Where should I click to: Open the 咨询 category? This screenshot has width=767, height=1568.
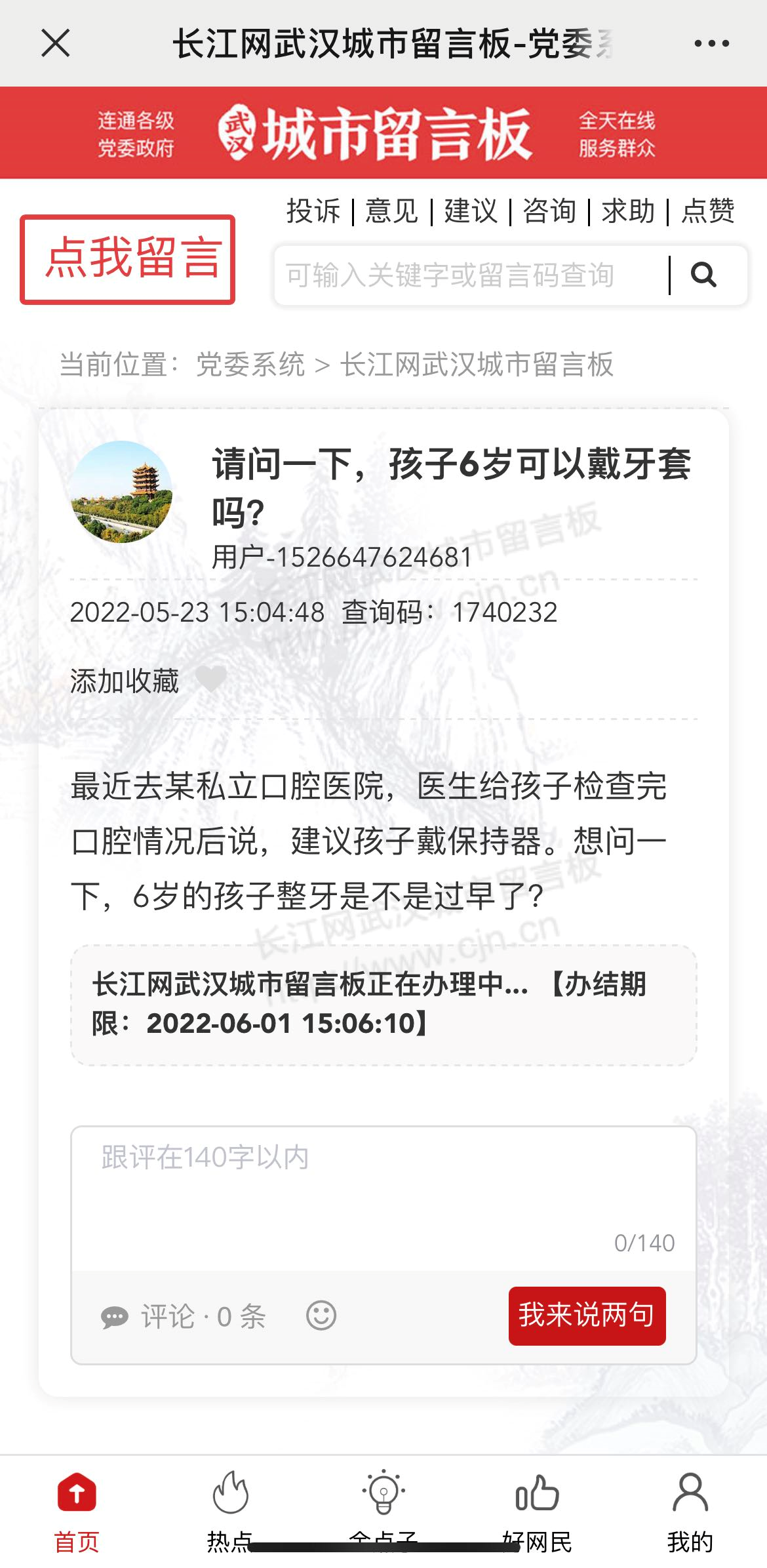(x=549, y=211)
